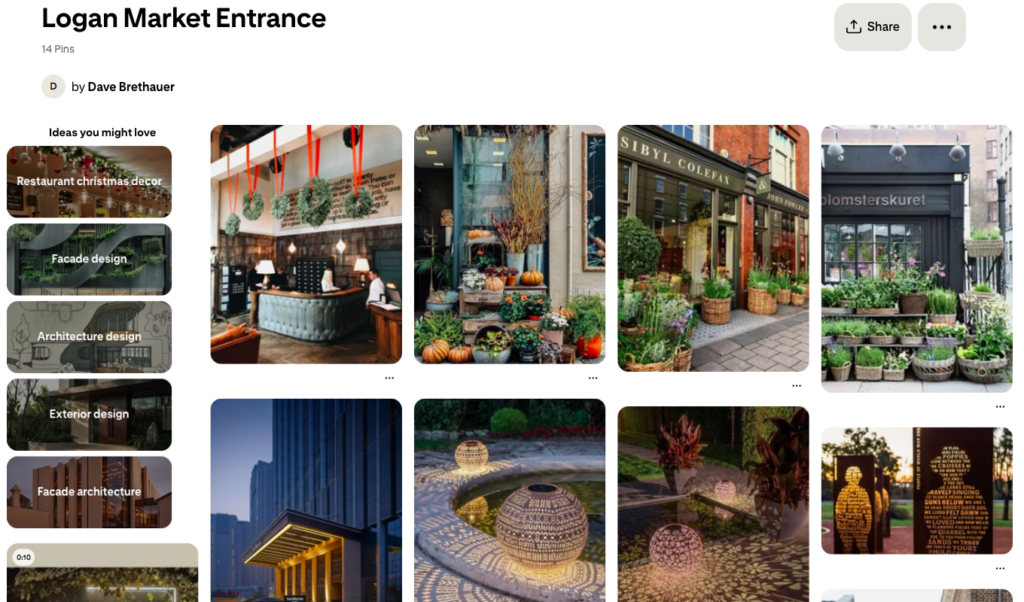Open options for the pumpkin display pin
1024x602 pixels.
click(593, 378)
